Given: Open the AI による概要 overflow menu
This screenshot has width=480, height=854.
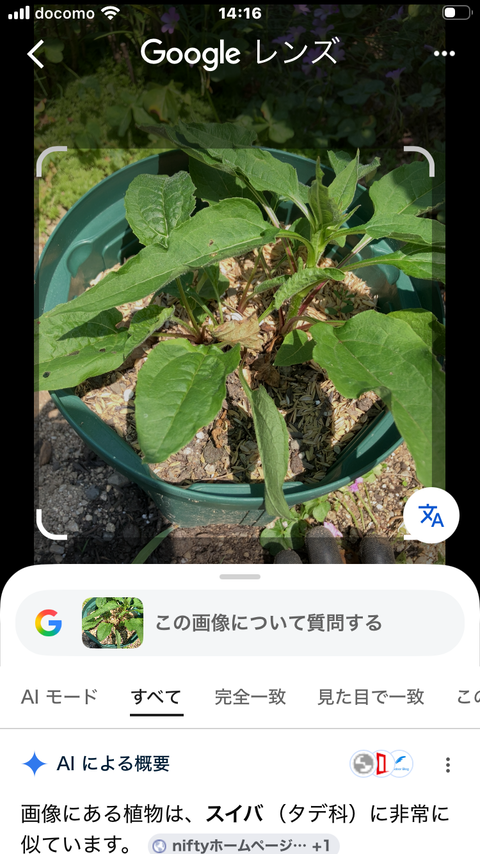Looking at the screenshot, I should (x=447, y=765).
